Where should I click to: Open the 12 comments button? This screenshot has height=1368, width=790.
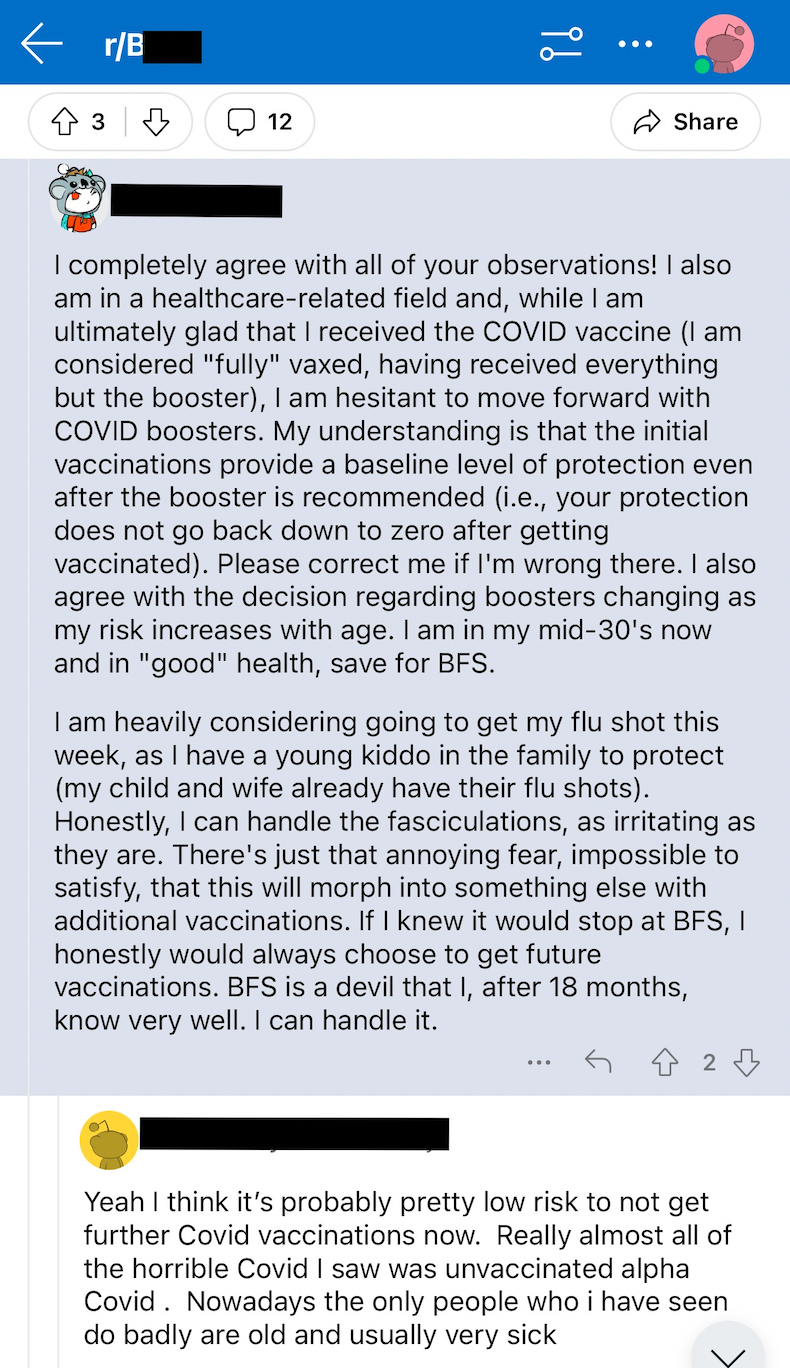click(x=260, y=122)
